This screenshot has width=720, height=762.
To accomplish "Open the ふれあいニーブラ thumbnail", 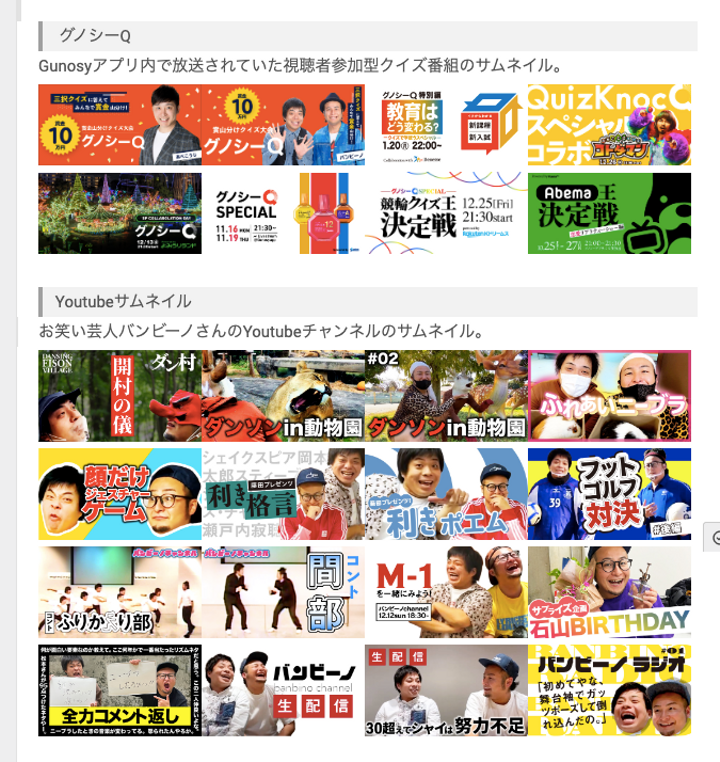I will tap(609, 396).
